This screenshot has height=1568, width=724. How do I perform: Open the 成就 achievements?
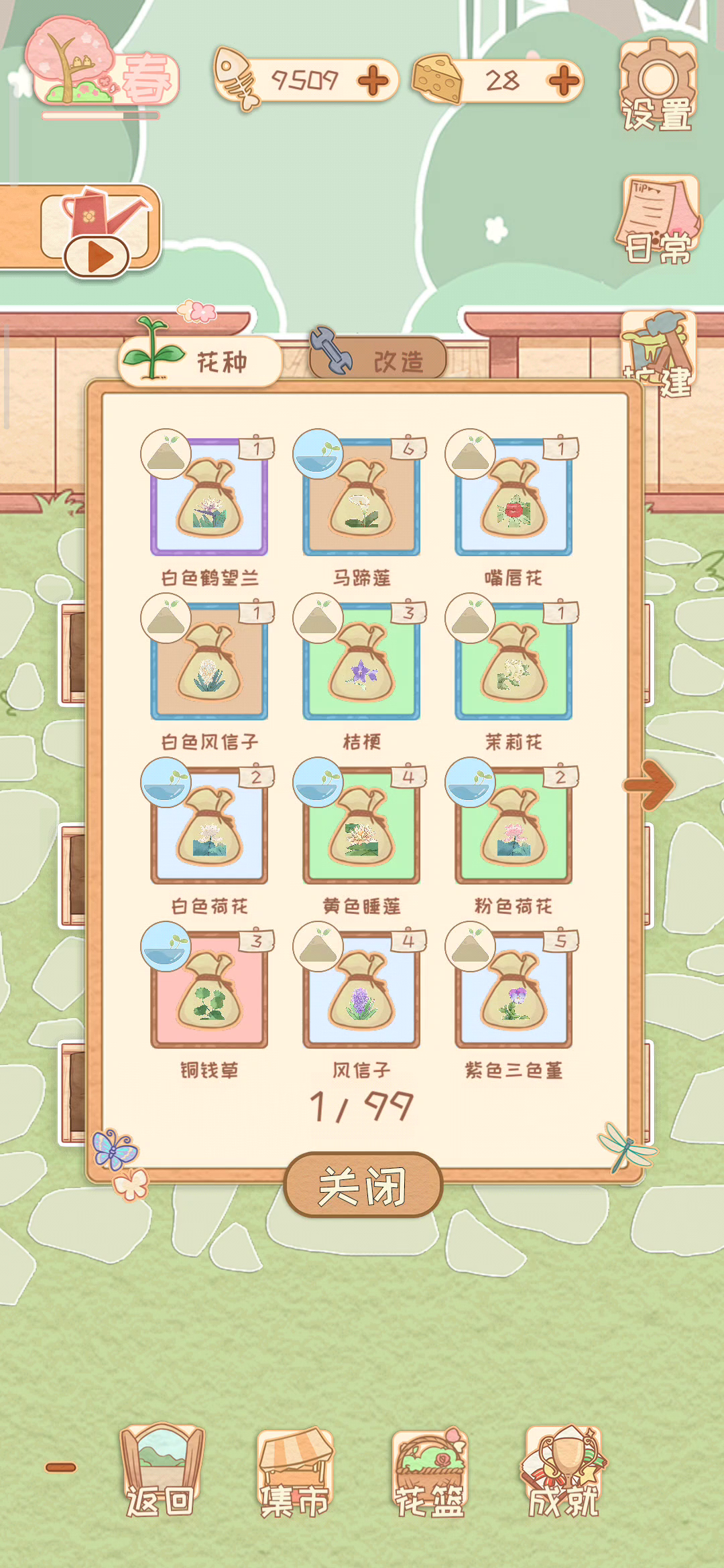pyautogui.click(x=564, y=1473)
